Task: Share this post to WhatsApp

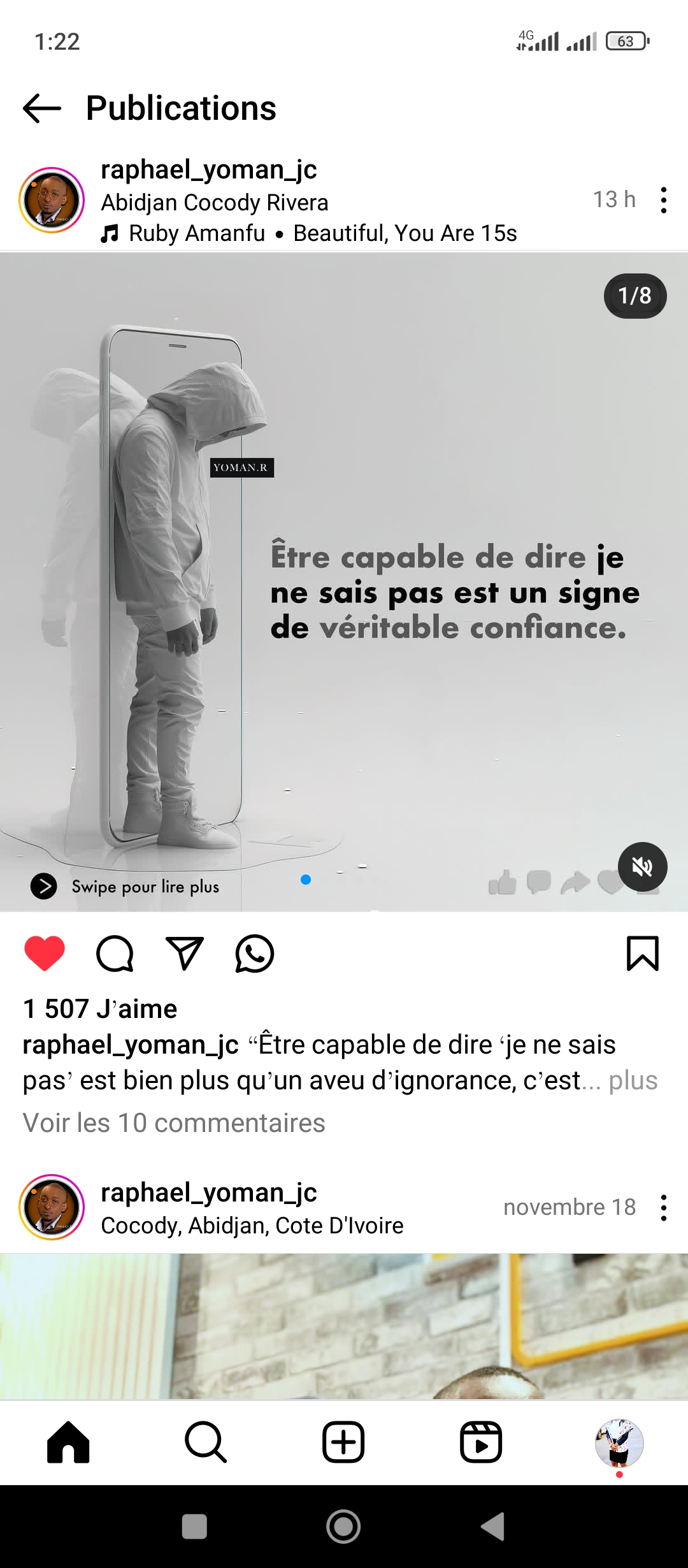Action: [254, 954]
